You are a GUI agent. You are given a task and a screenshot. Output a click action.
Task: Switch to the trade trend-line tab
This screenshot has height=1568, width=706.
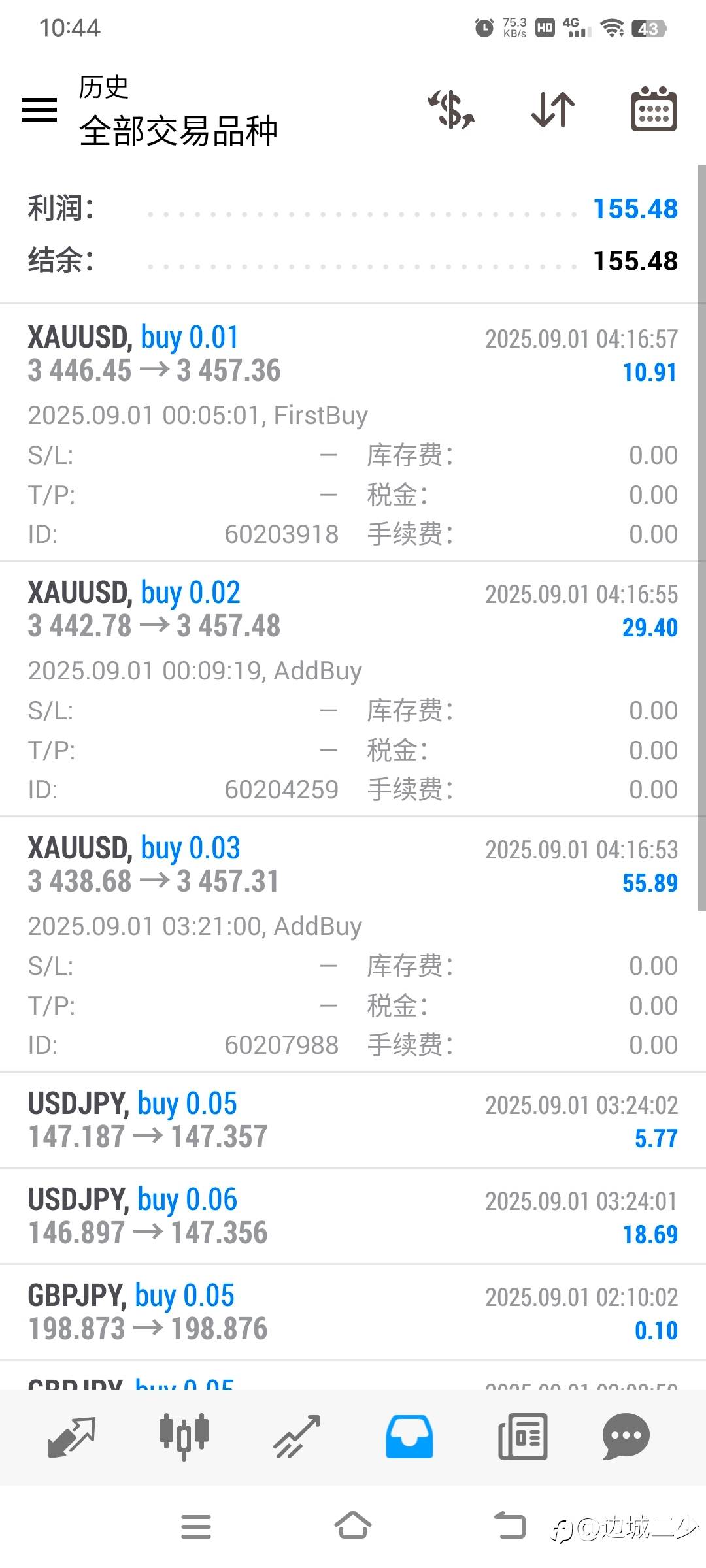297,1437
